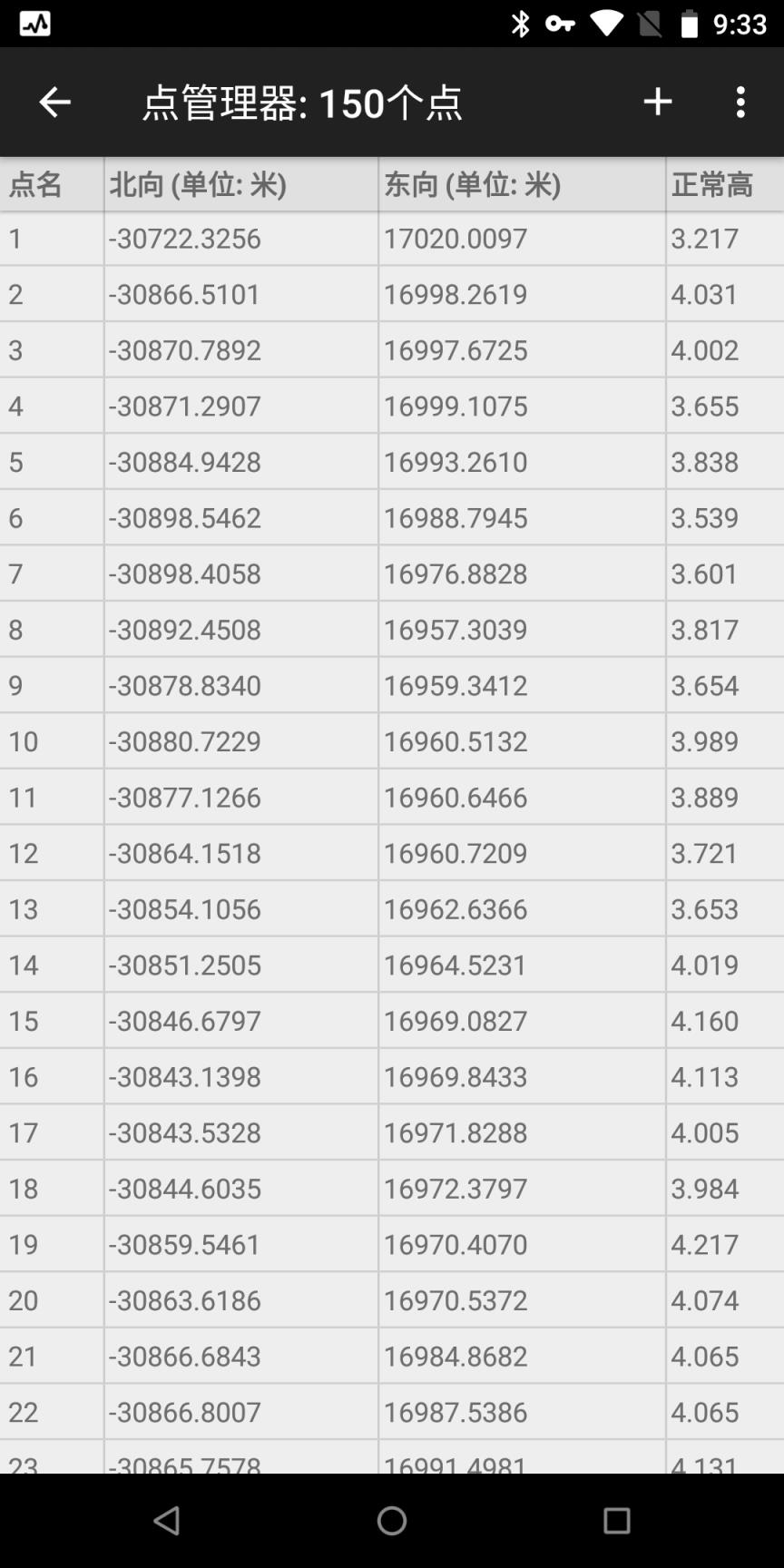Select the row for point 10
The width and height of the screenshot is (784, 1568).
coord(390,741)
